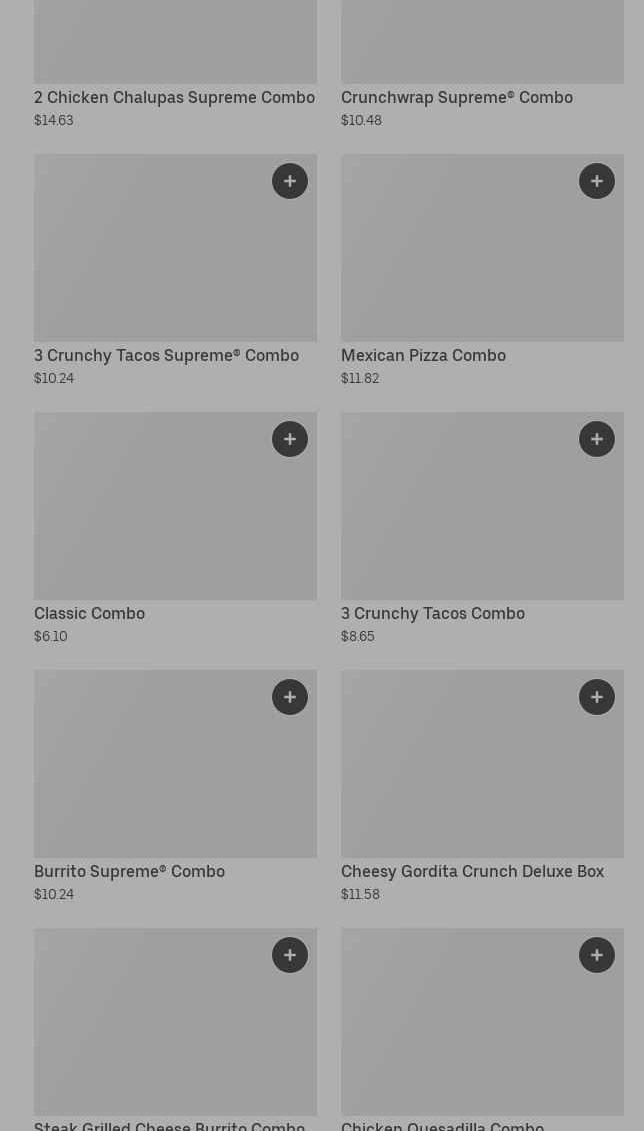Open 3 Crunchy Tacos Combo card

(x=482, y=529)
